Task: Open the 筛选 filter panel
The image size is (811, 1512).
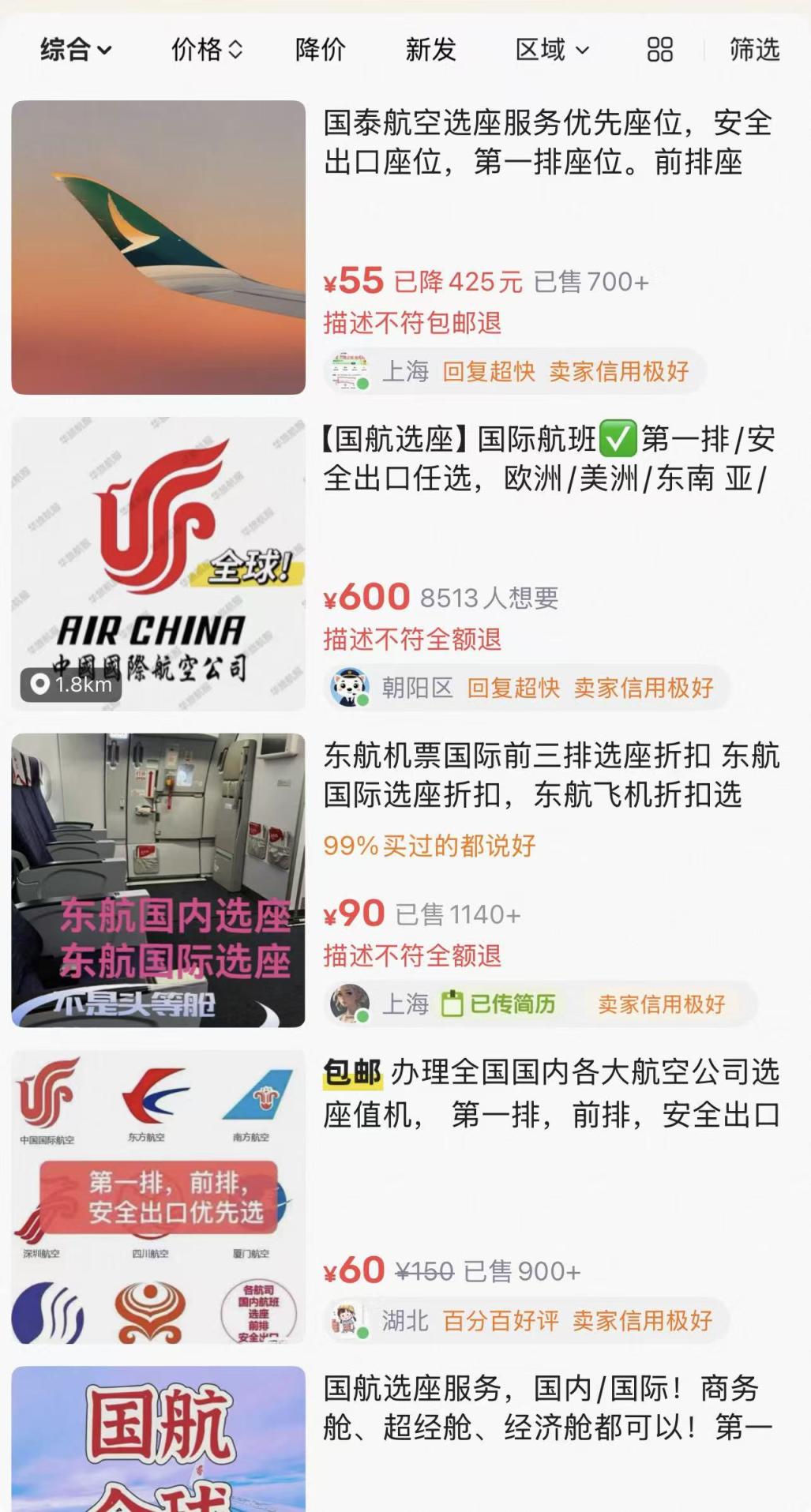Action: coord(754,50)
